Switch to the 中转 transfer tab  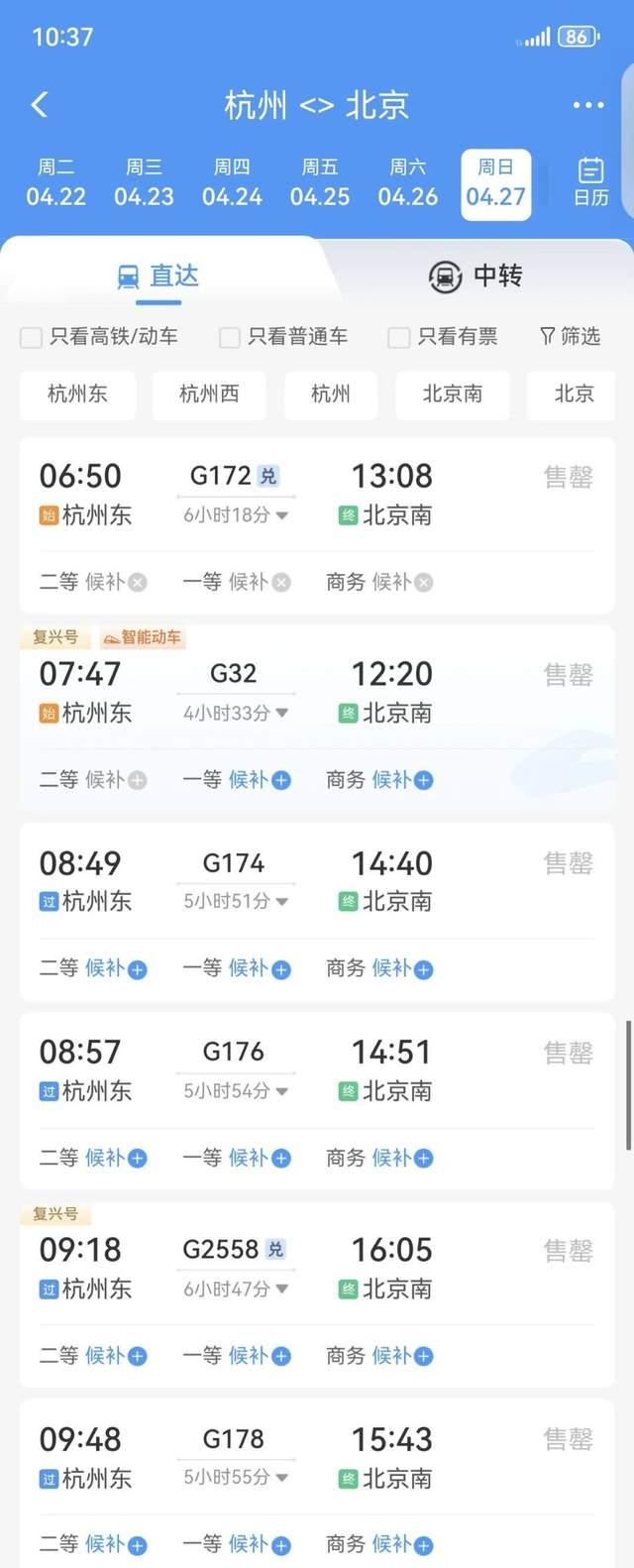click(x=475, y=276)
